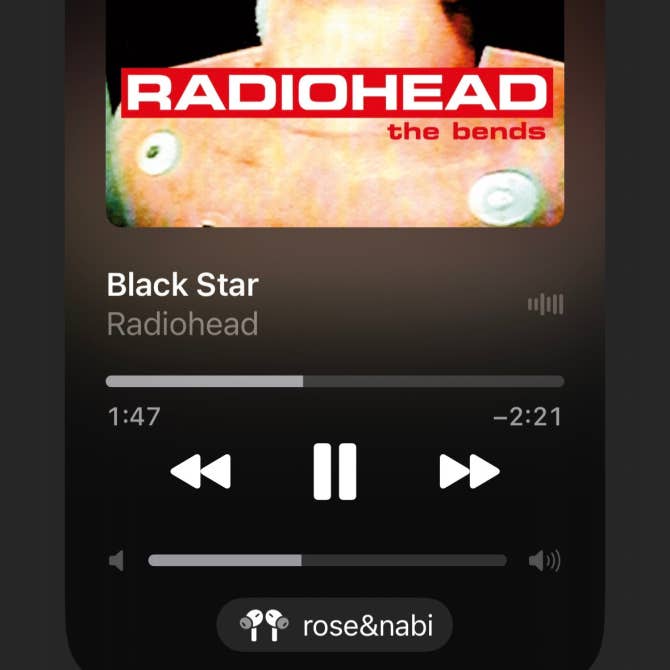670x670 pixels.
Task: Open the rose&nabi AirPods output picker
Action: pos(335,627)
